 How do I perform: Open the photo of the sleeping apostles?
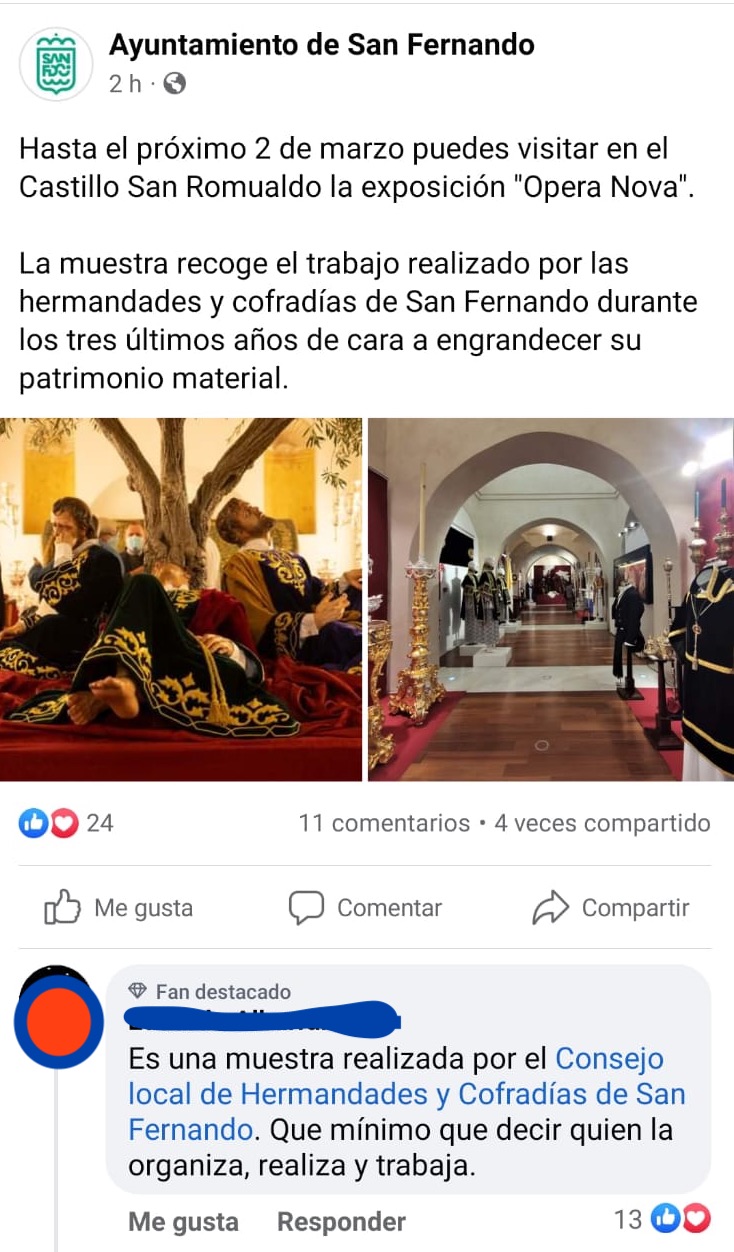click(180, 599)
